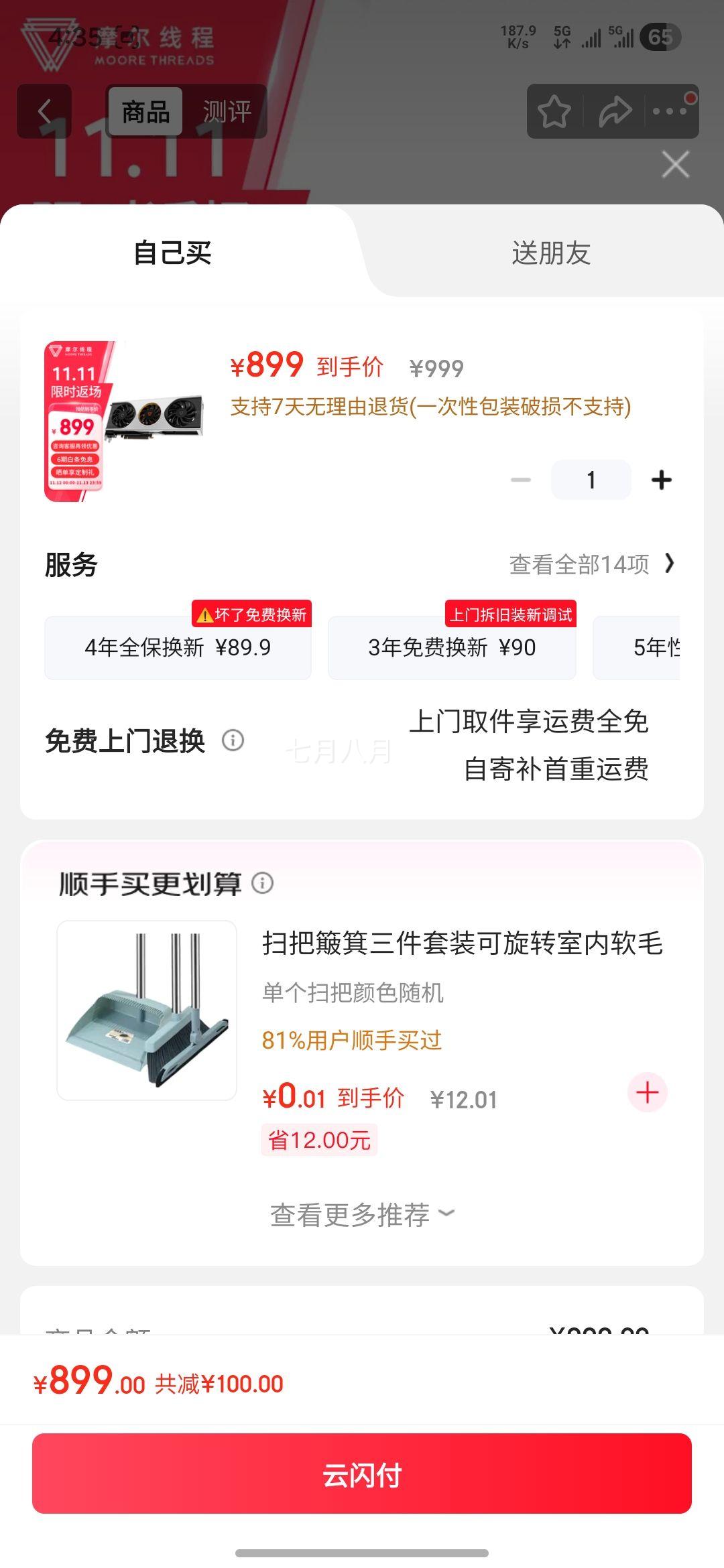Select 4年全保换新 ¥89.9 service
Viewport: 724px width, 1568px height.
(x=178, y=647)
